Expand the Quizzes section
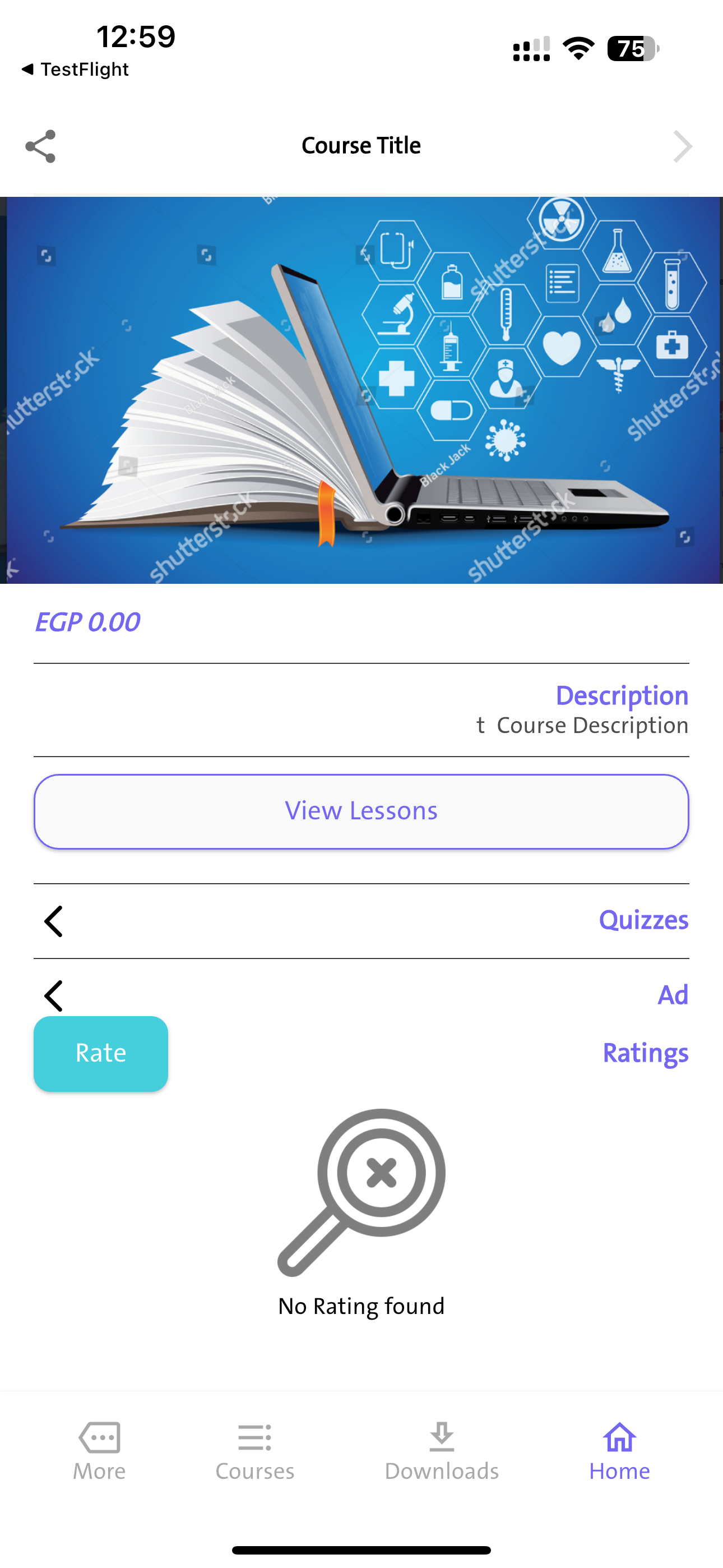The height and width of the screenshot is (1568, 723). (54, 921)
